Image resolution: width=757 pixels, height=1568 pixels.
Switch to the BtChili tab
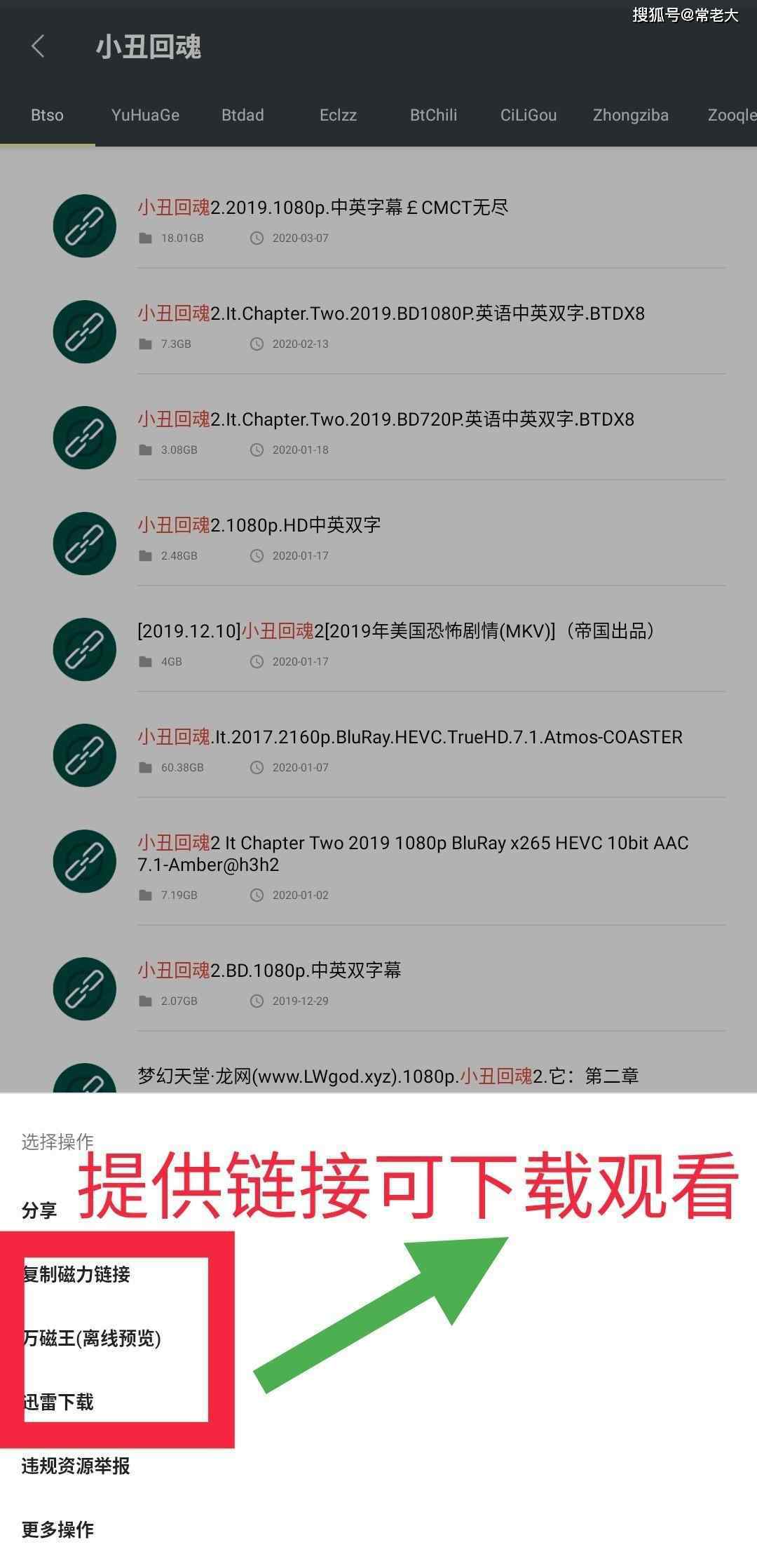[x=433, y=115]
